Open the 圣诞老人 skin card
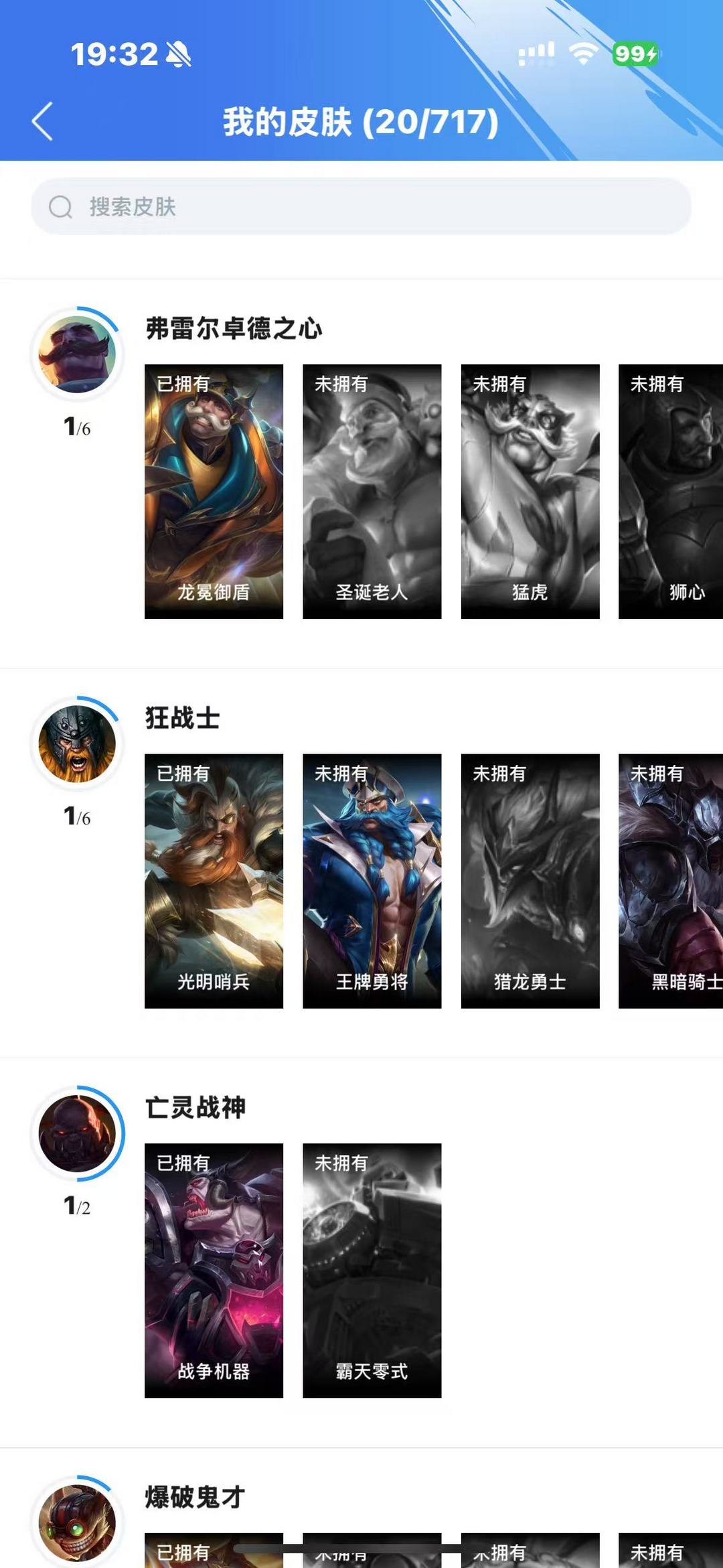 click(x=372, y=491)
